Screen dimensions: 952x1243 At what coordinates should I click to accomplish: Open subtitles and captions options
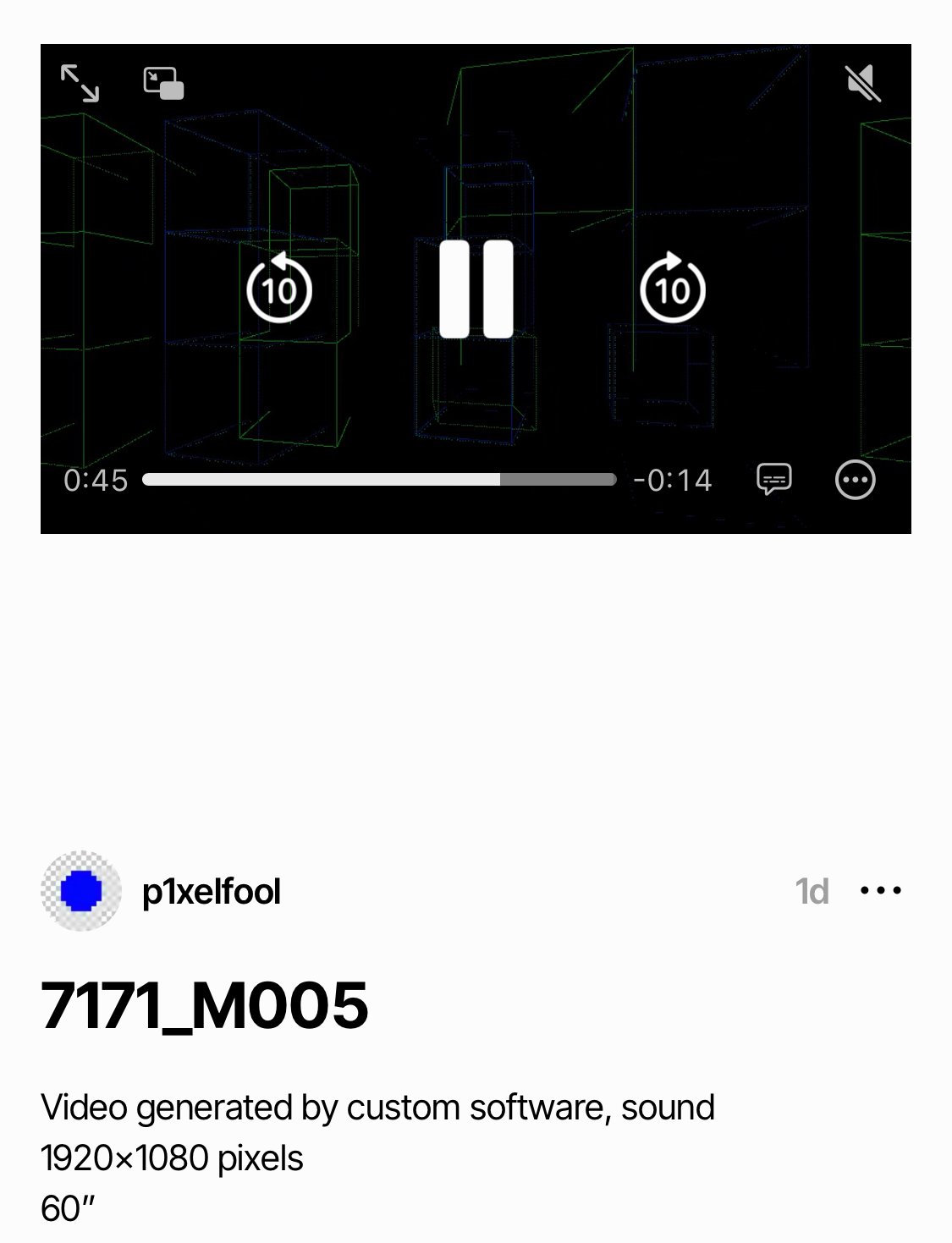(x=773, y=480)
